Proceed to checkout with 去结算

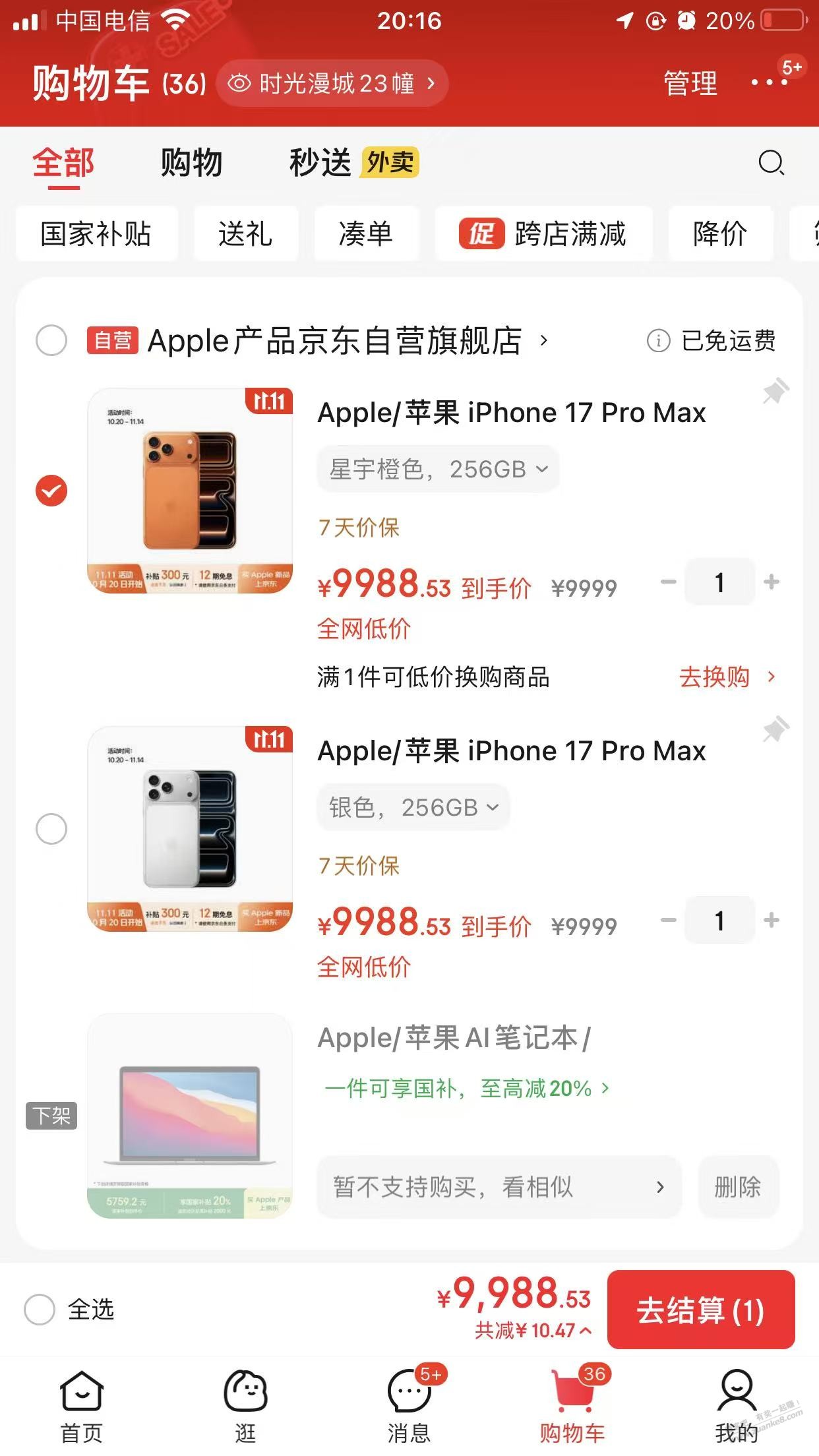[700, 1310]
